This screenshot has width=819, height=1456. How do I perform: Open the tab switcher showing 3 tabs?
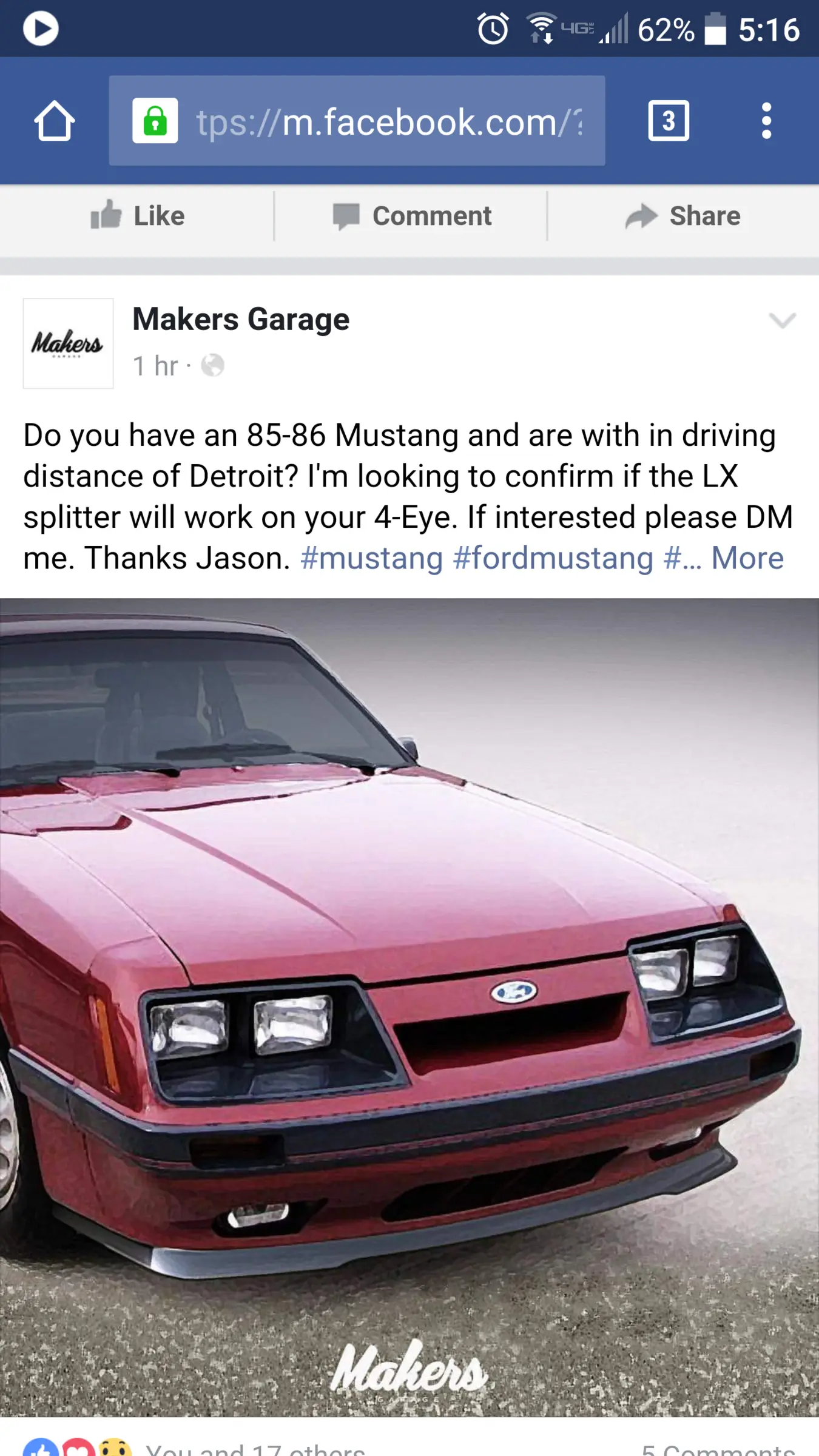tap(668, 121)
